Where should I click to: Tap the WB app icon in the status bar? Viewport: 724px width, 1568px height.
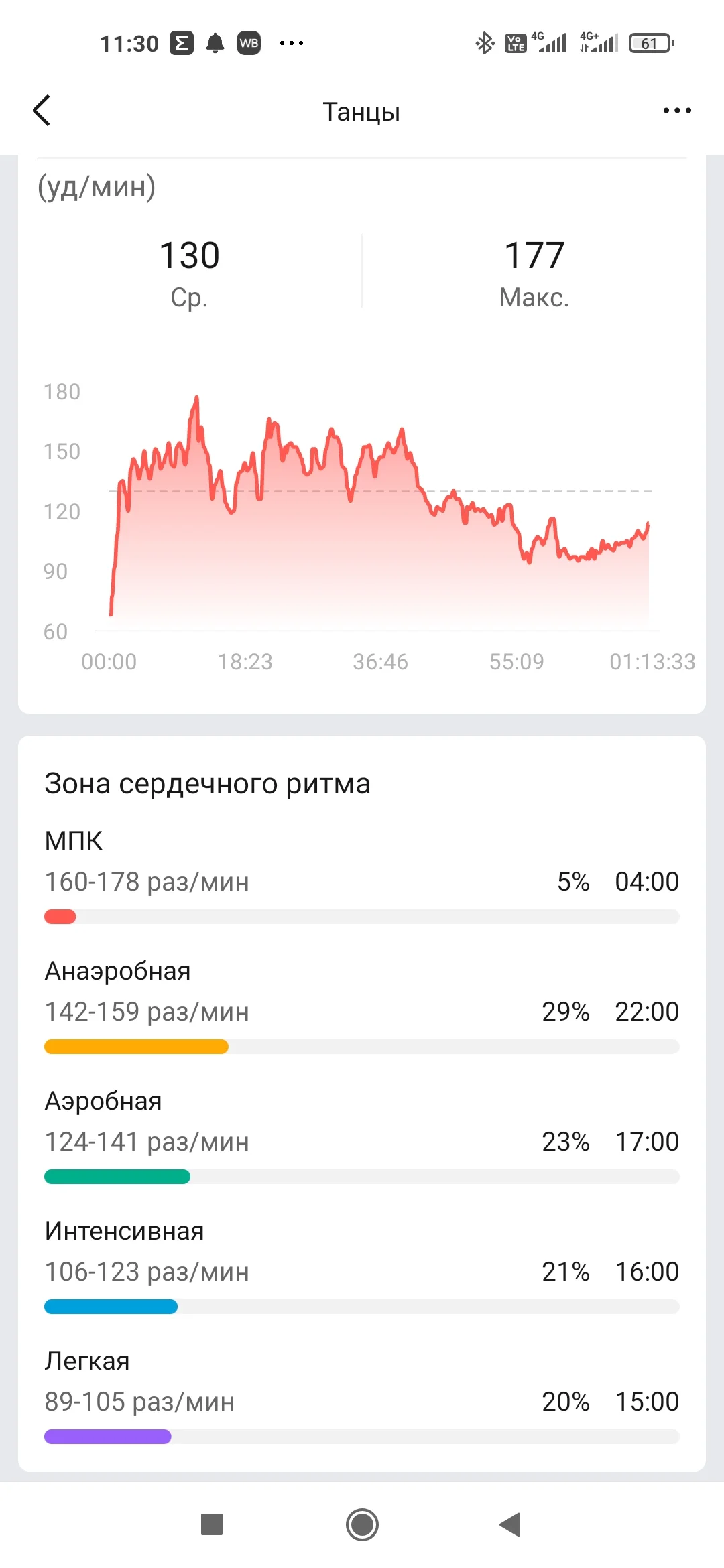(x=249, y=42)
